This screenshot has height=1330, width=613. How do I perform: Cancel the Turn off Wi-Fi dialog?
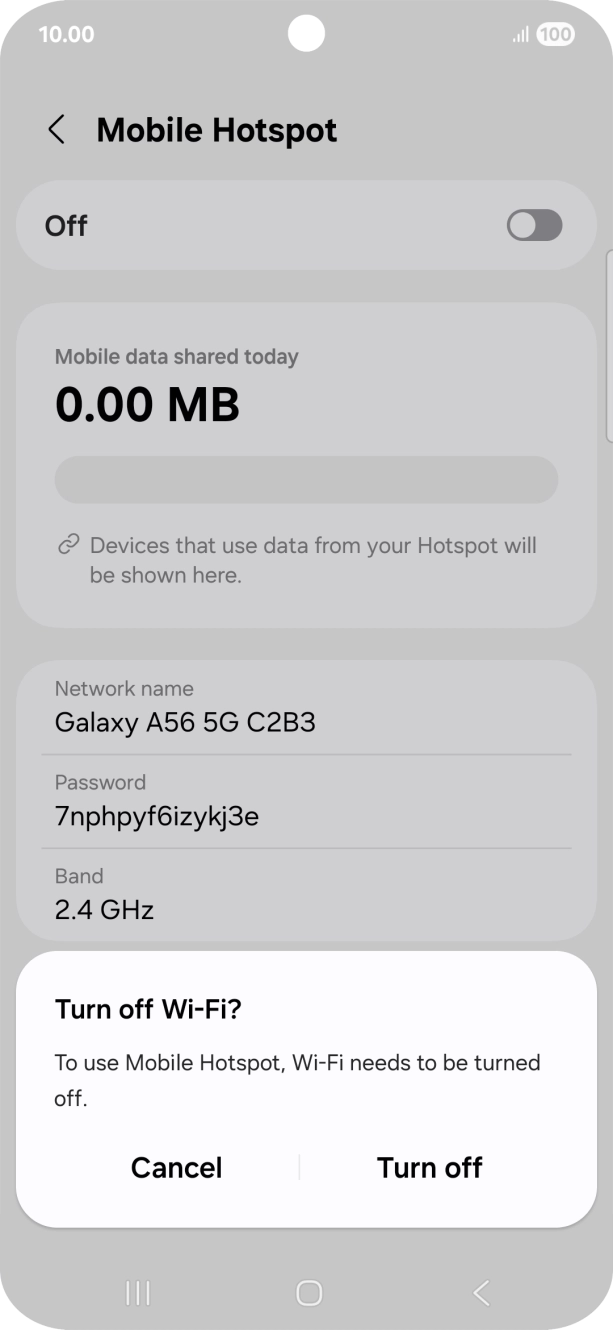177,1167
